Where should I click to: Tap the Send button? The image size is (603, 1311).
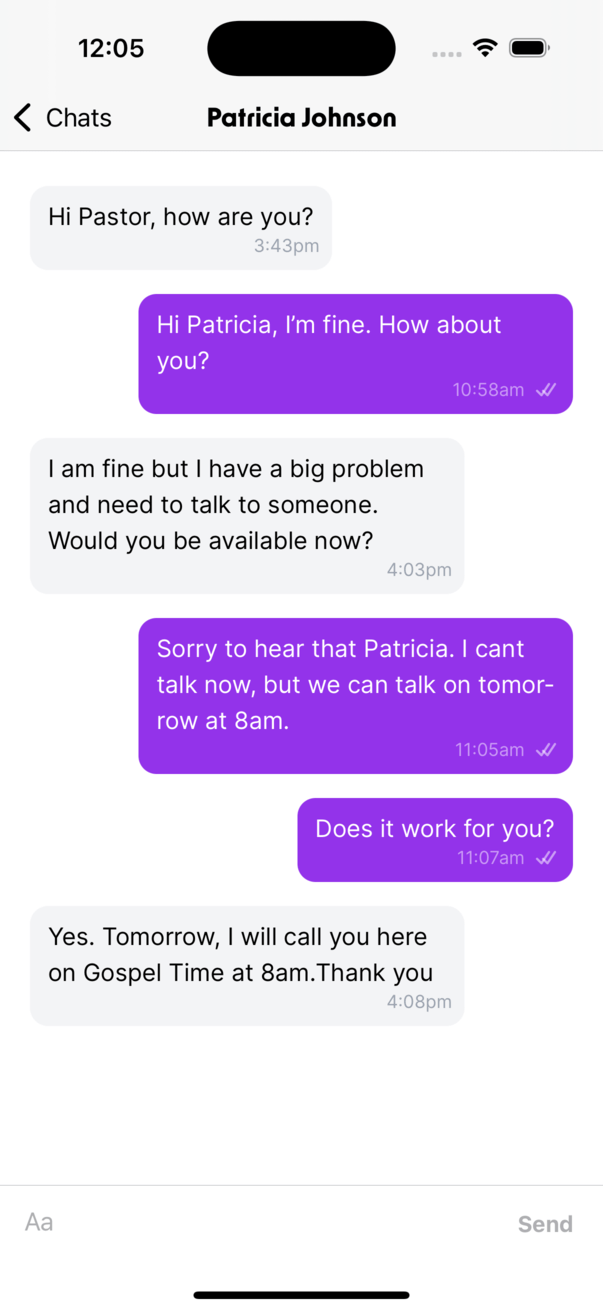[544, 1224]
